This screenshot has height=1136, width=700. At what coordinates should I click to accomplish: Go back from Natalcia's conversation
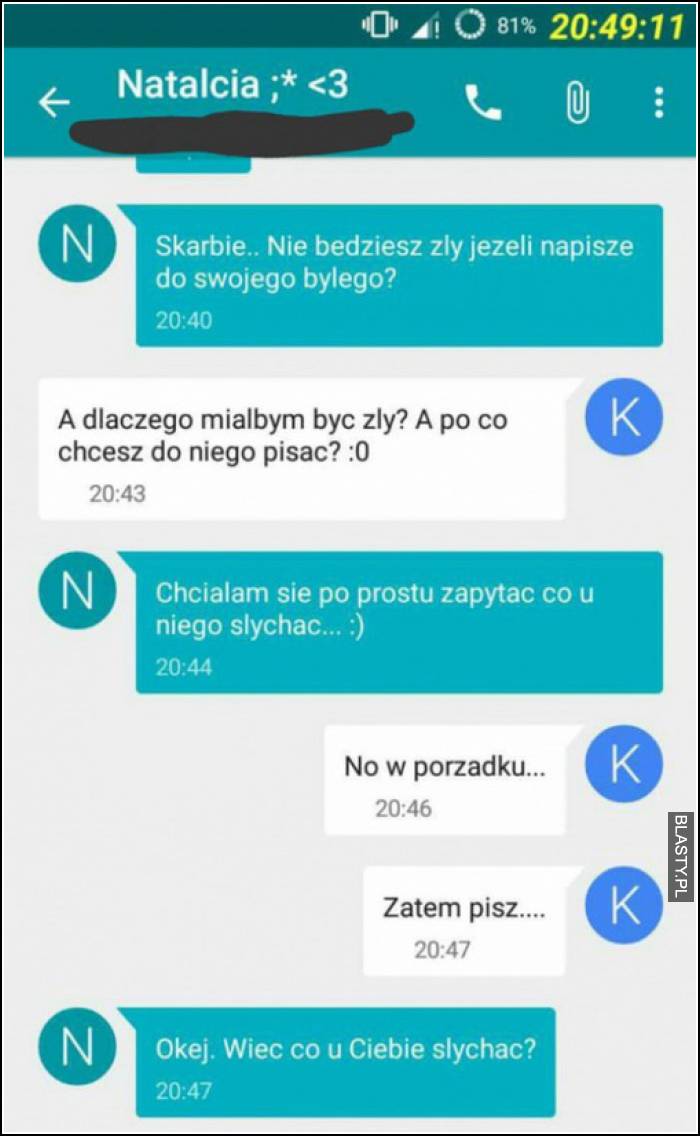click(54, 102)
